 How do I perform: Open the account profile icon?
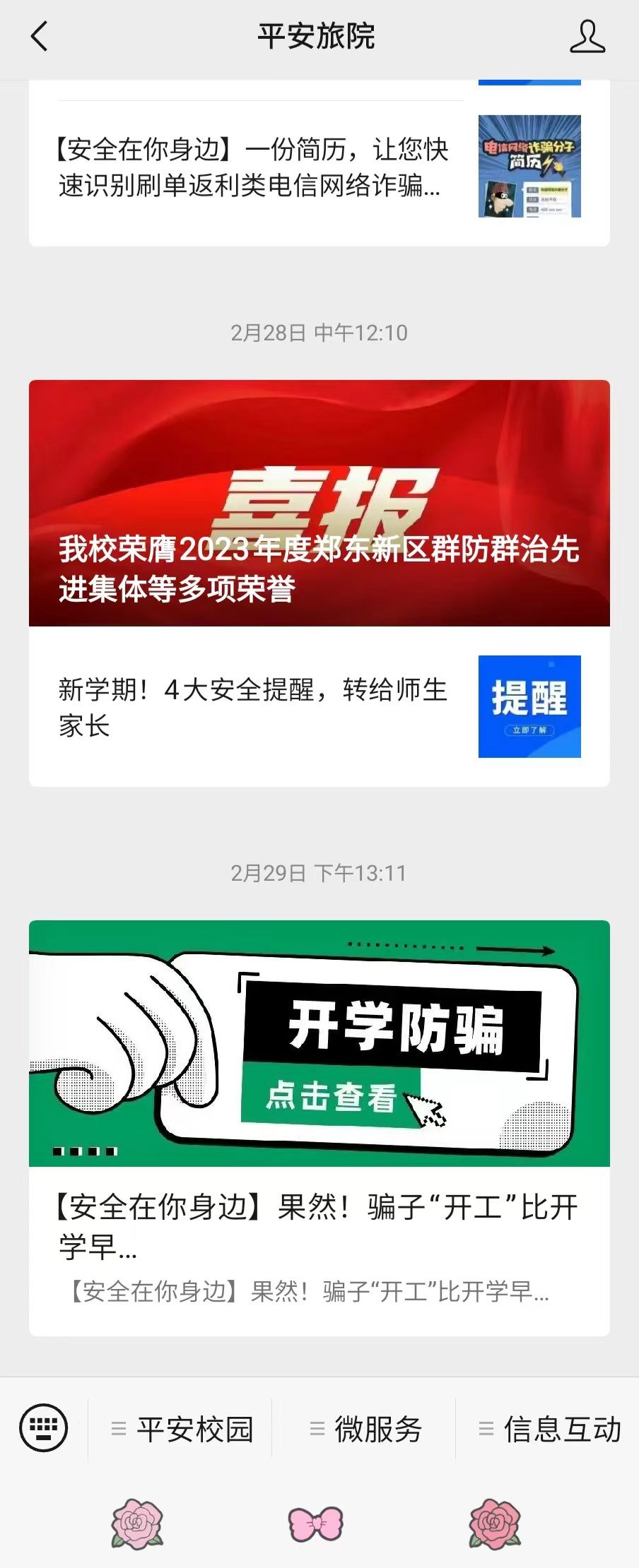[587, 37]
